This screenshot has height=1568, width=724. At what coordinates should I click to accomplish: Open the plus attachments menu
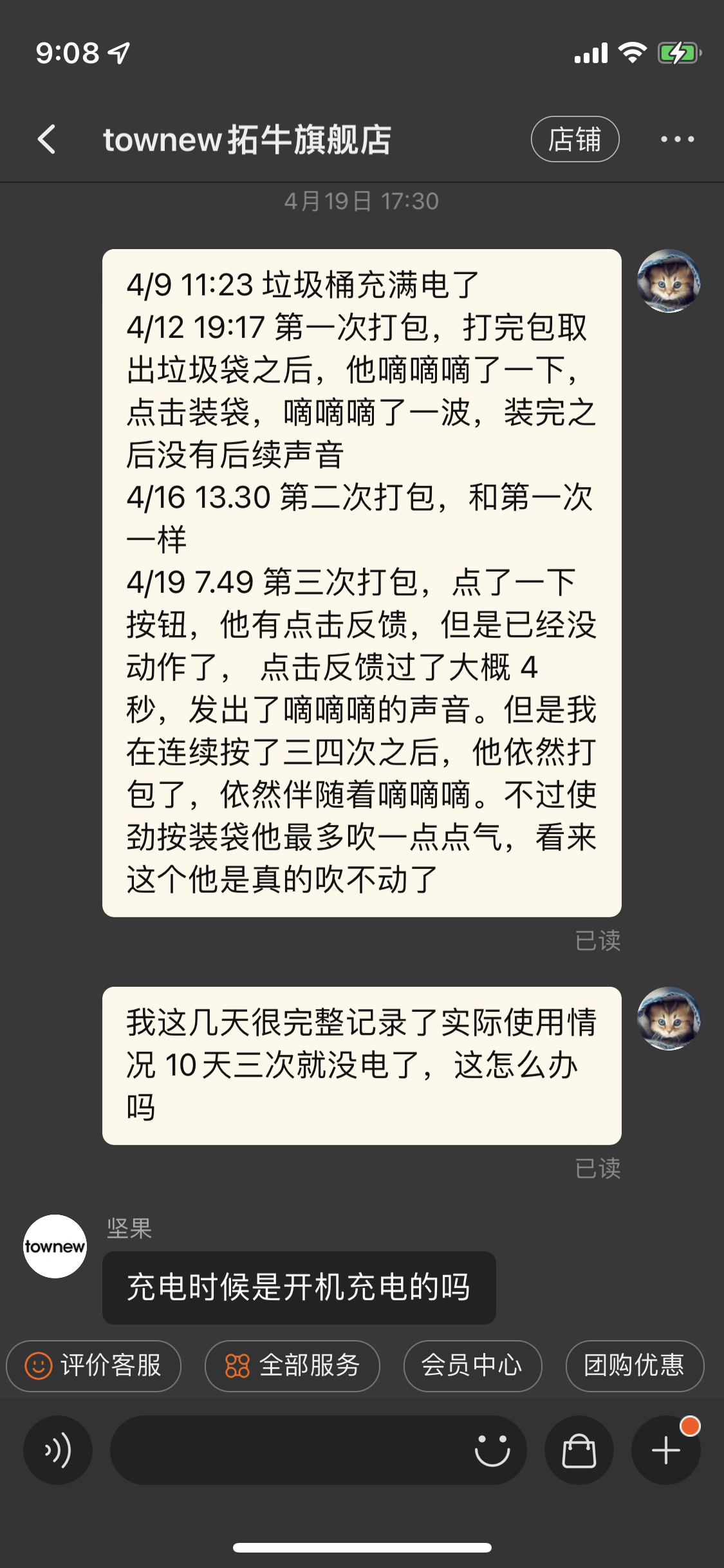pyautogui.click(x=665, y=1450)
